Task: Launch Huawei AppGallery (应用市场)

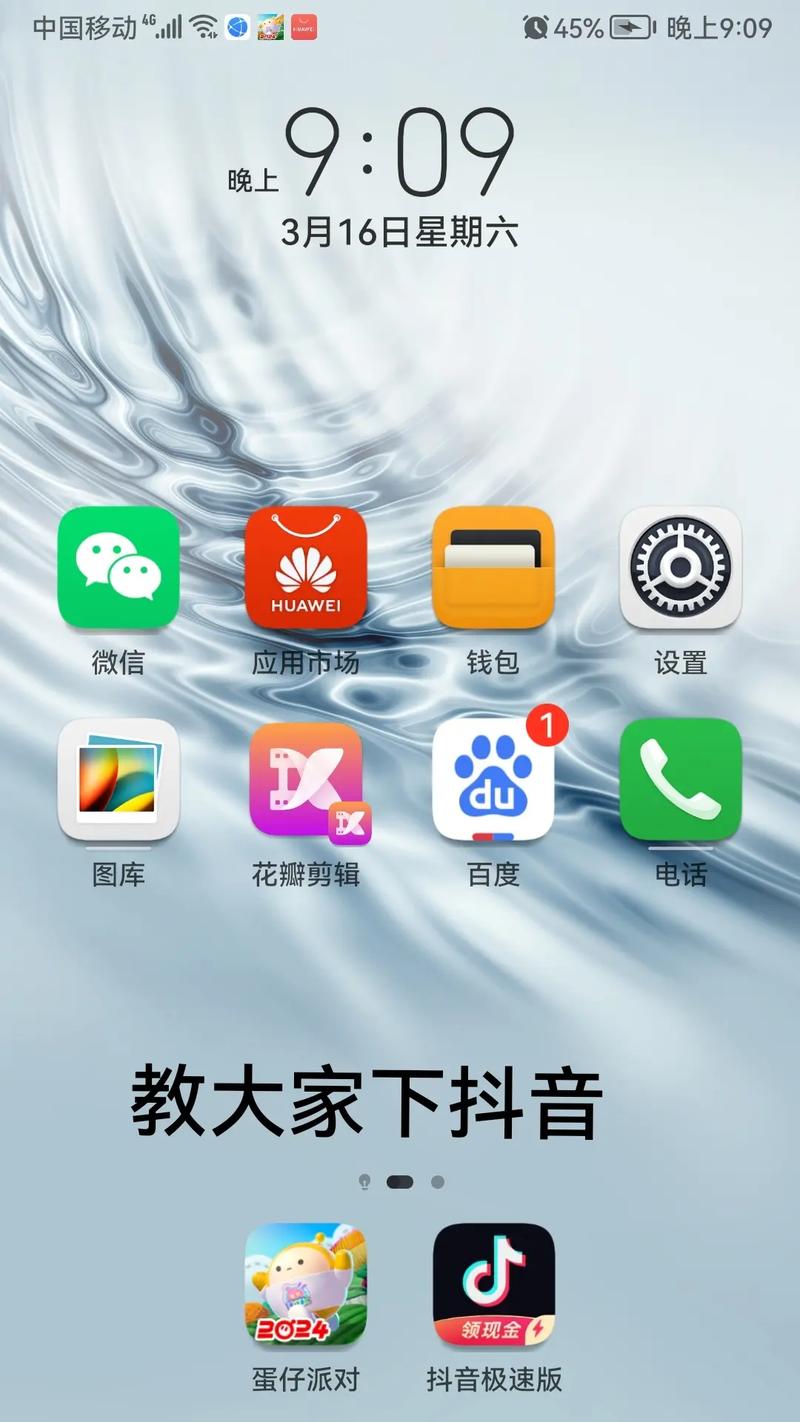Action: coord(306,567)
